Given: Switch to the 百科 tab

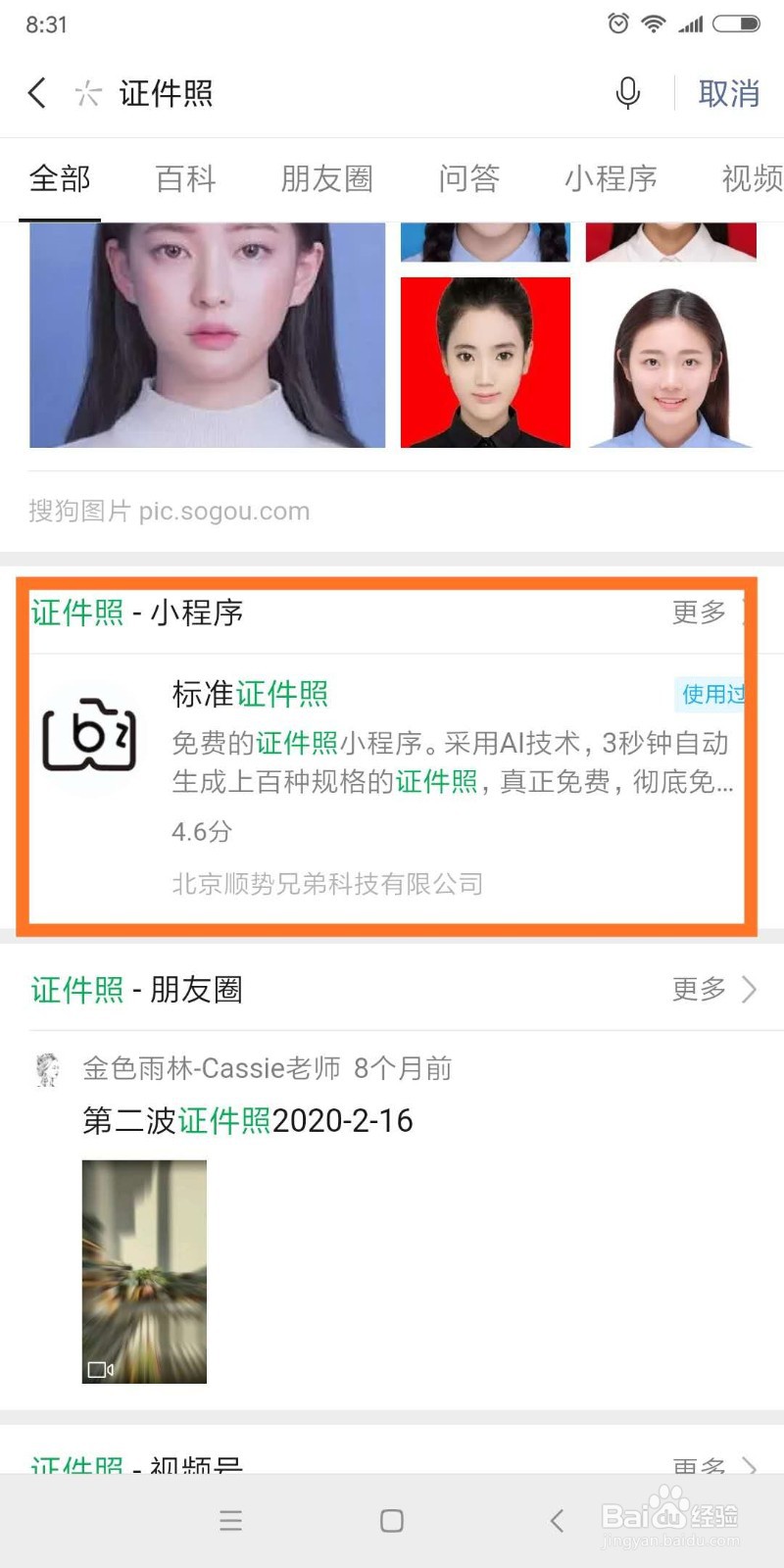Looking at the screenshot, I should point(184,179).
